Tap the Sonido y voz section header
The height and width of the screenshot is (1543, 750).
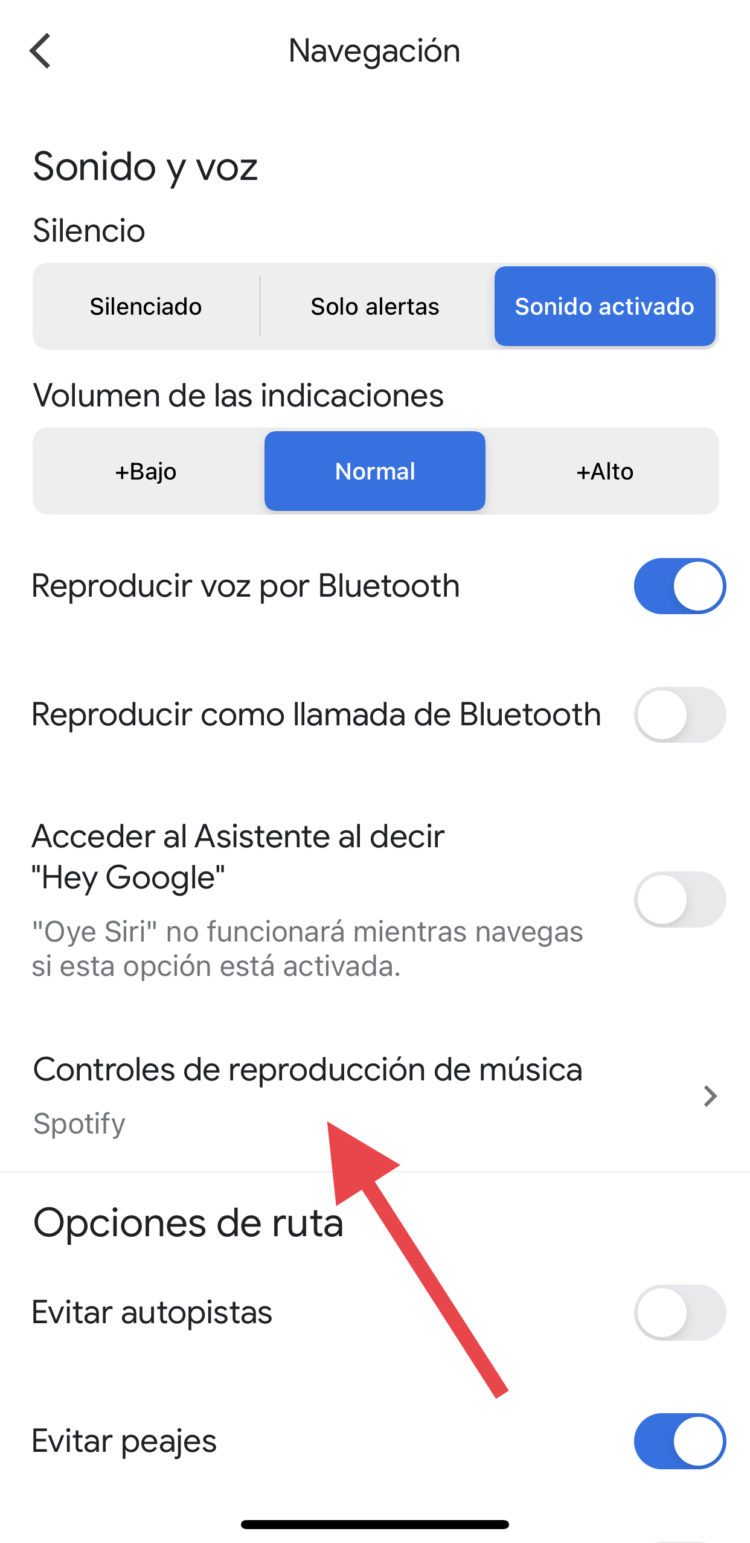coord(144,167)
